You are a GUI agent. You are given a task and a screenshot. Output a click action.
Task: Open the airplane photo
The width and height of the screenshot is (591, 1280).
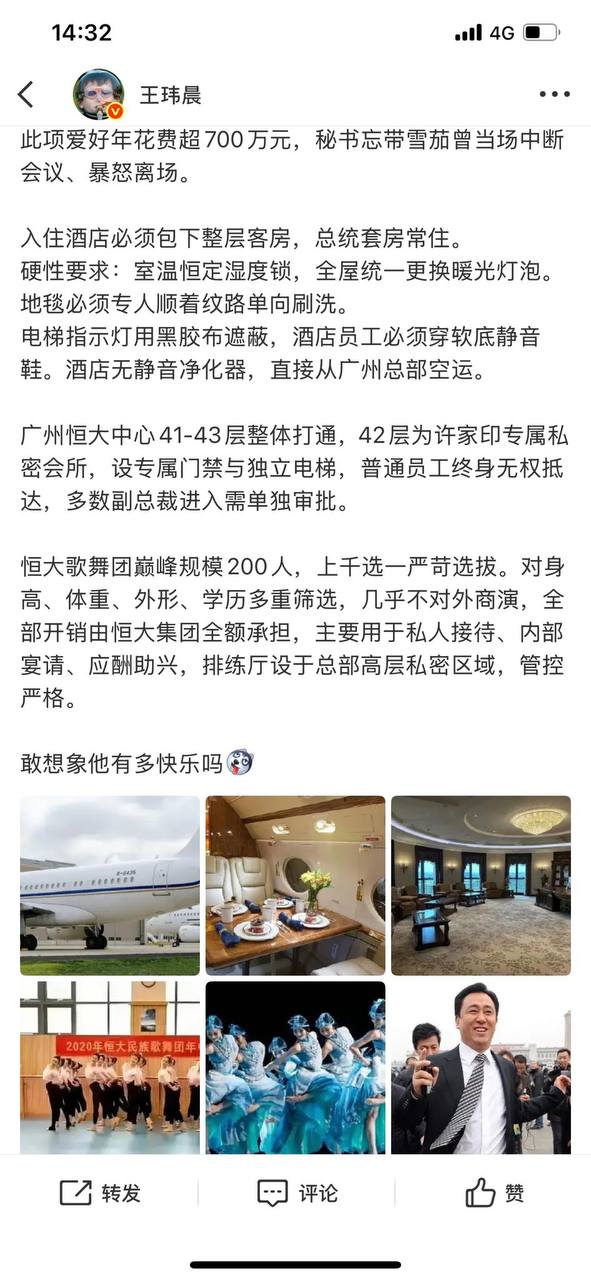110,885
